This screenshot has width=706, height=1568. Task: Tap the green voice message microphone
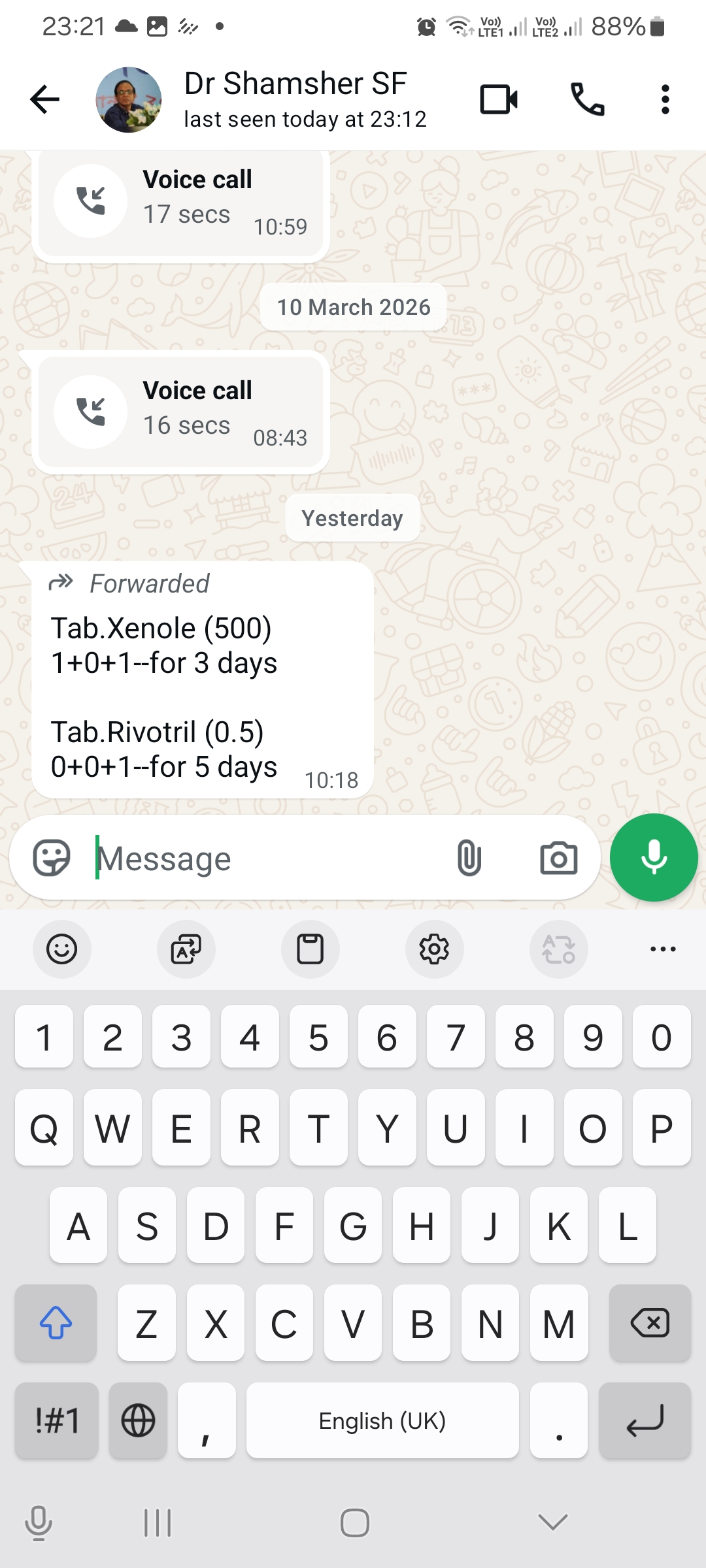coord(653,857)
